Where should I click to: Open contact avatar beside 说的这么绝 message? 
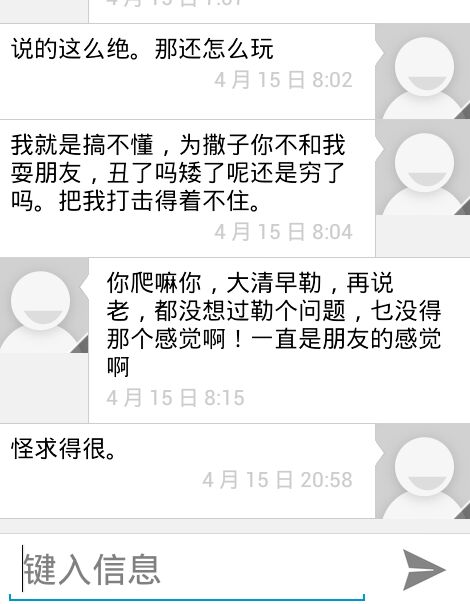pyautogui.click(x=423, y=71)
